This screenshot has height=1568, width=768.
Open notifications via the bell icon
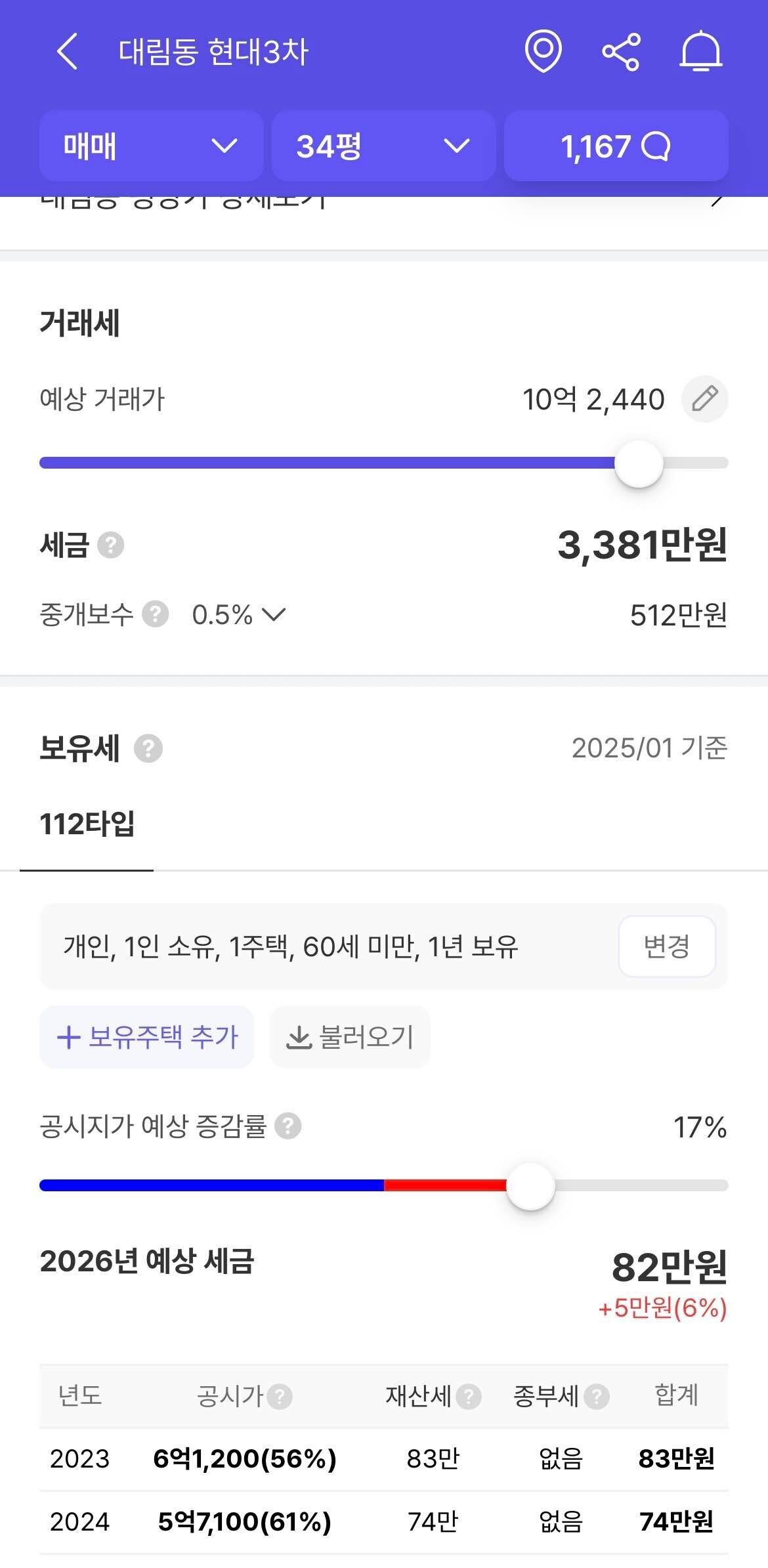coord(700,51)
